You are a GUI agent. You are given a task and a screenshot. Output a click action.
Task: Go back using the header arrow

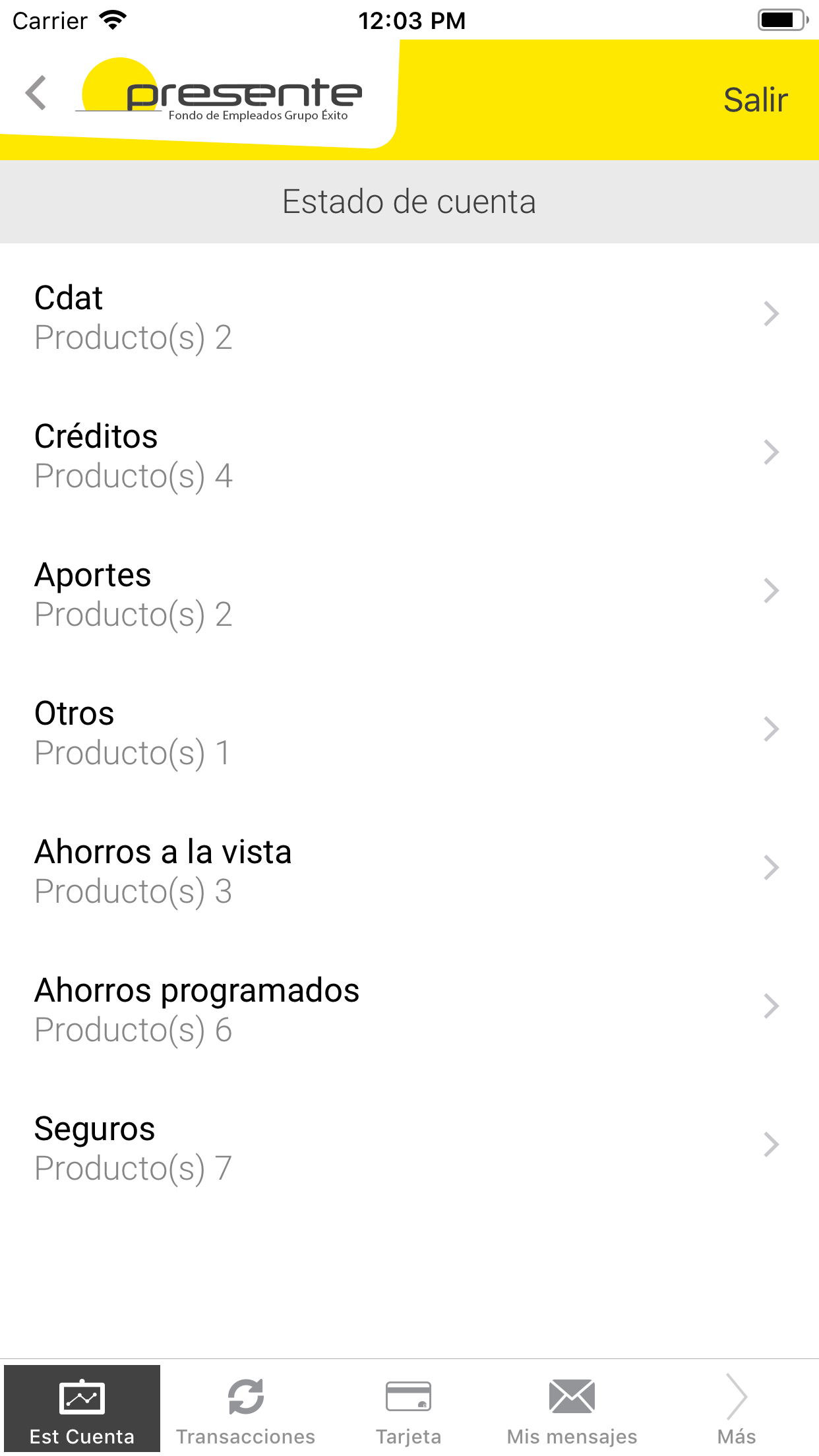click(36, 93)
